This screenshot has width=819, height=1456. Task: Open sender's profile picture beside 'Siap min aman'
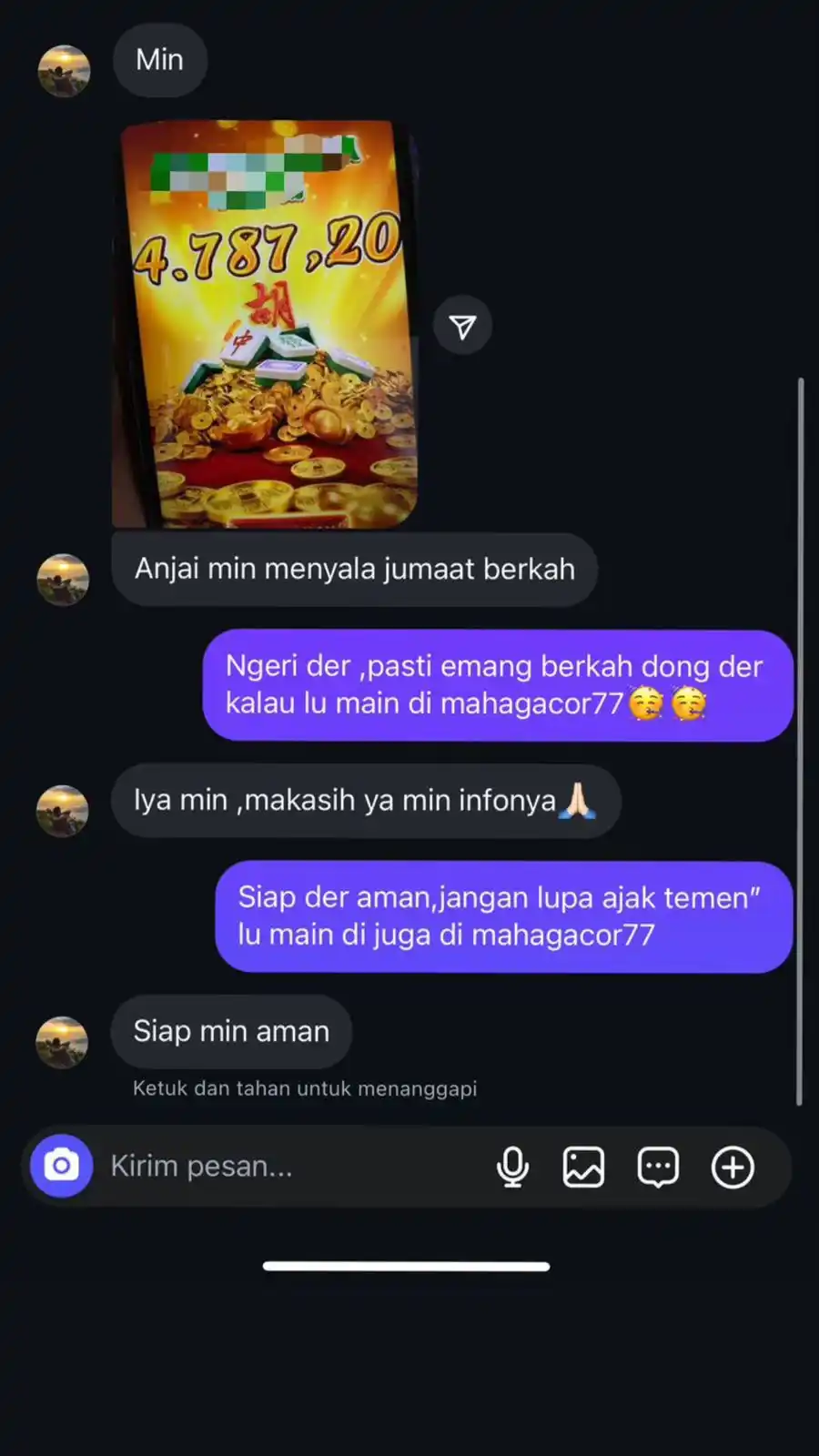pyautogui.click(x=62, y=1041)
